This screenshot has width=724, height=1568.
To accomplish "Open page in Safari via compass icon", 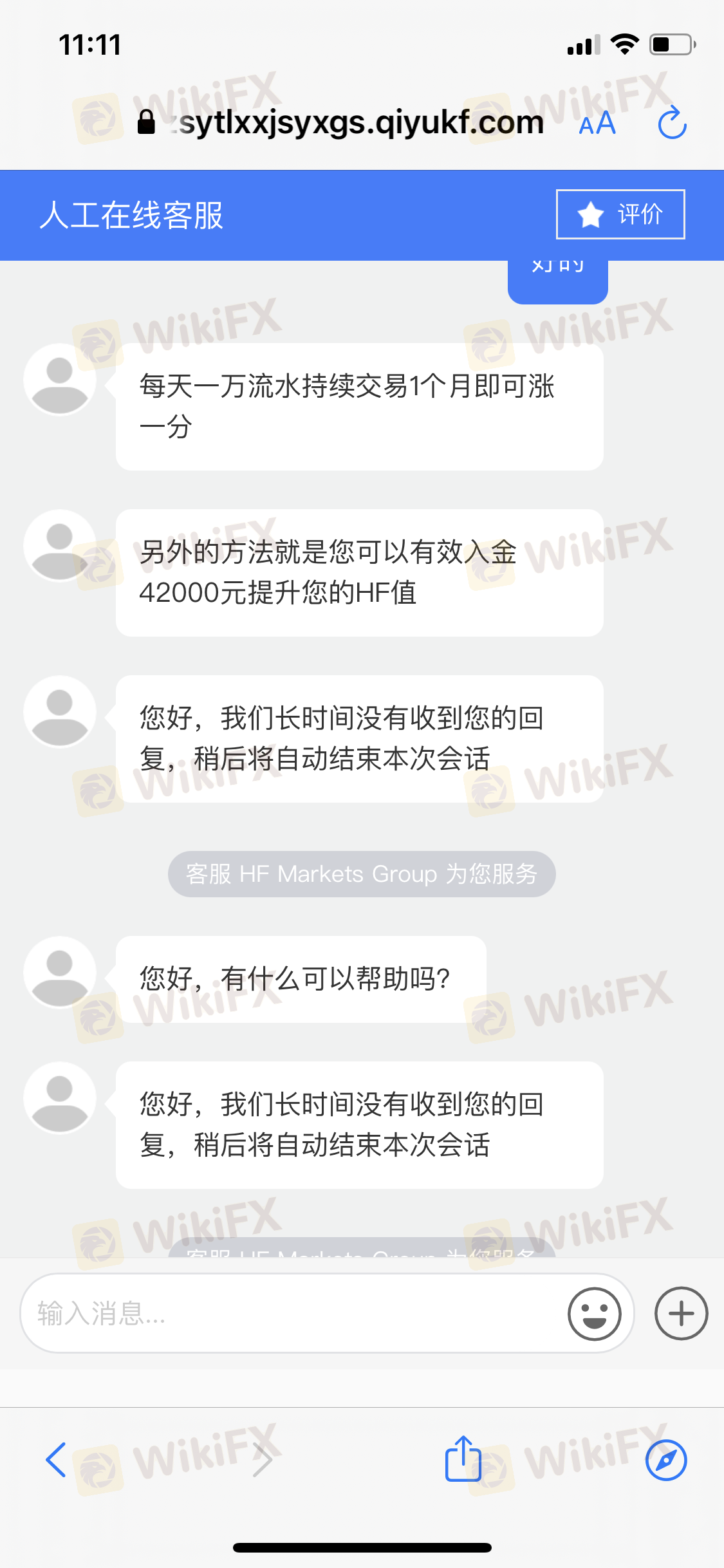I will point(666,1460).
